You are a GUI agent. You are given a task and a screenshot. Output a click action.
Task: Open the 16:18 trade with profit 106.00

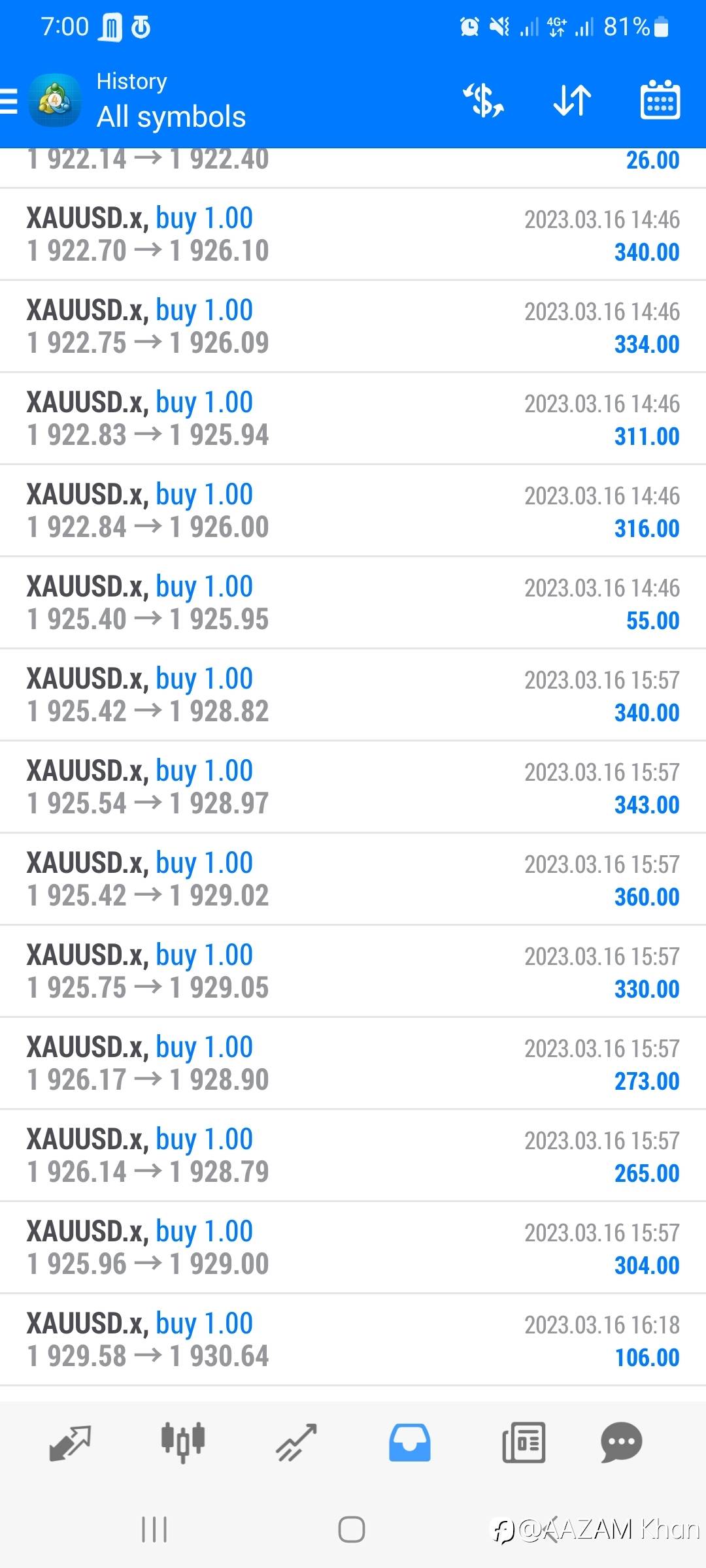coord(353,1340)
